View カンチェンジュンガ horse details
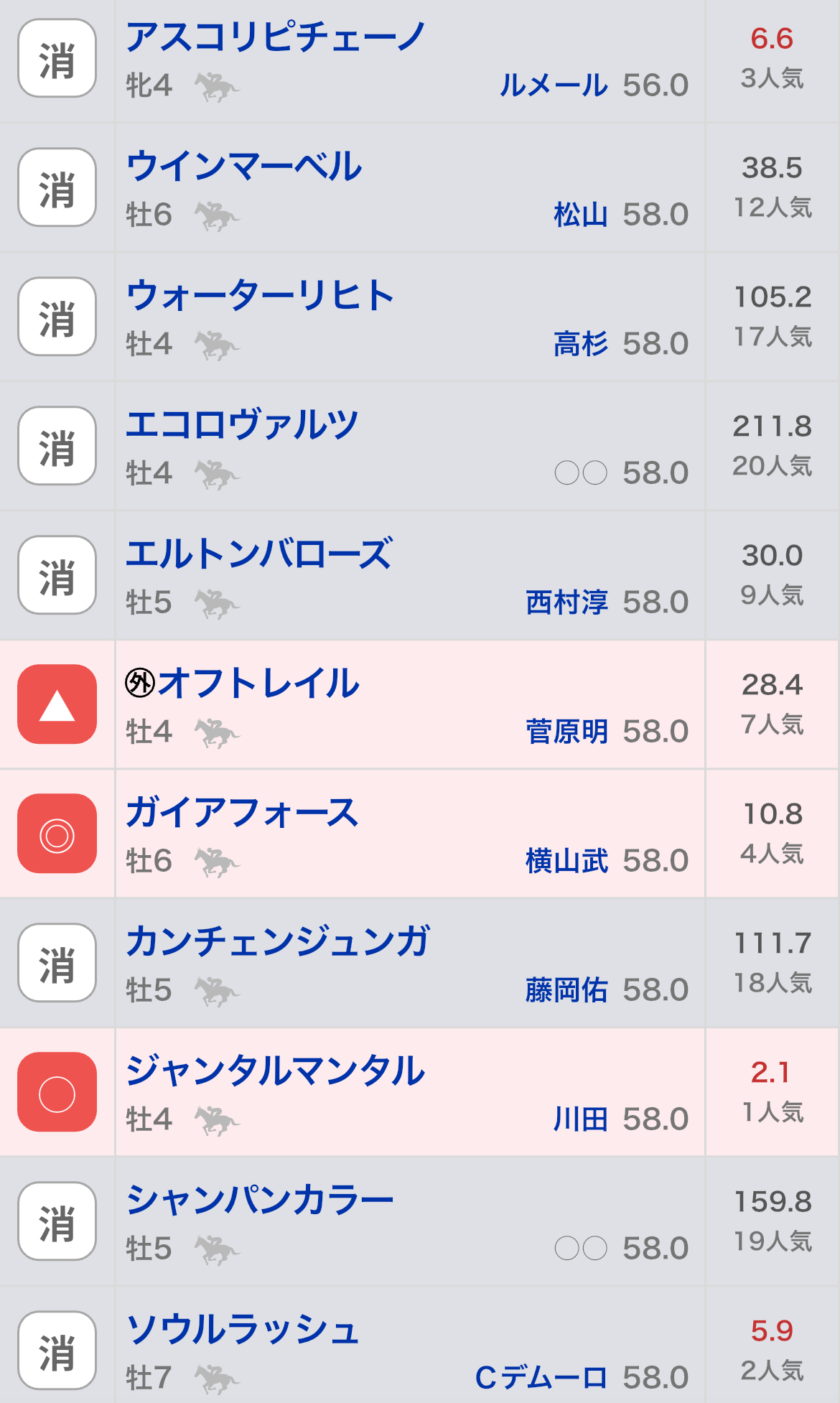The width and height of the screenshot is (840, 1403). click(x=278, y=942)
